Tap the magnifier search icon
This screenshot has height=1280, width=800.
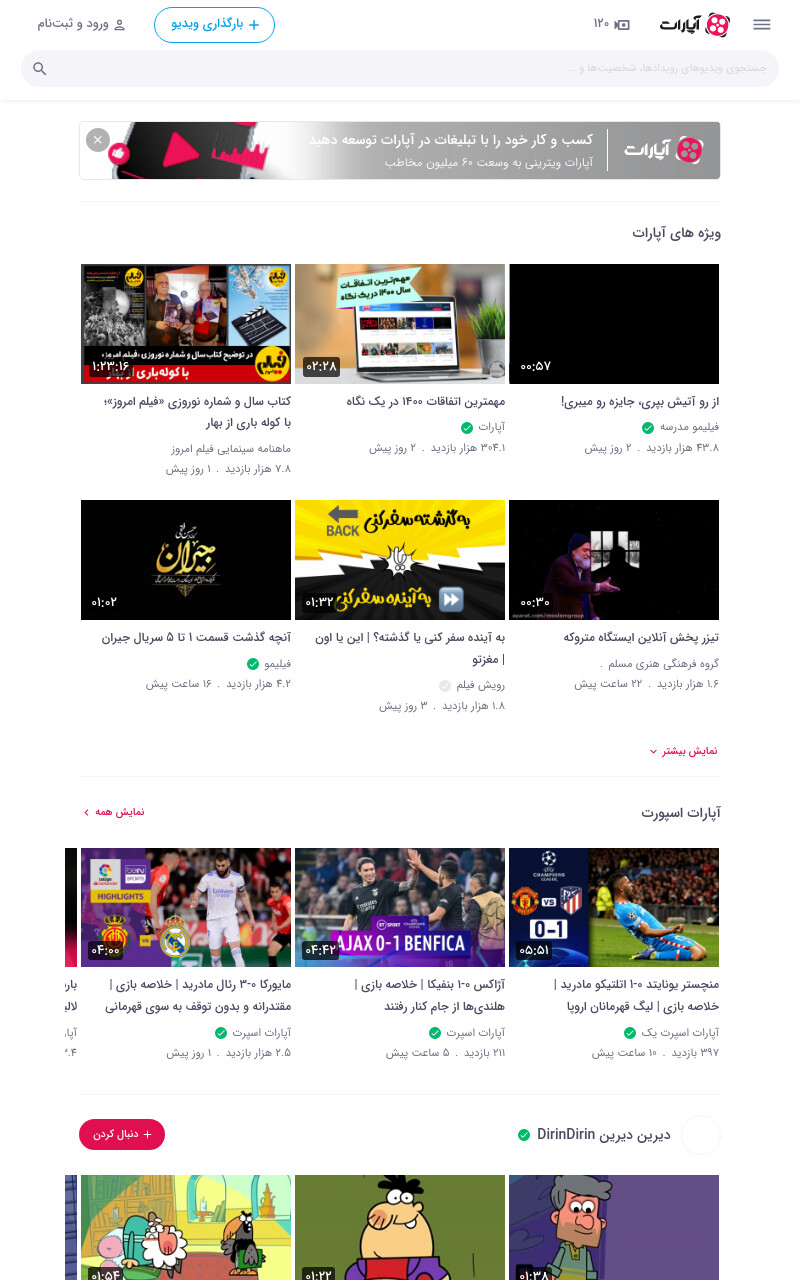point(40,69)
